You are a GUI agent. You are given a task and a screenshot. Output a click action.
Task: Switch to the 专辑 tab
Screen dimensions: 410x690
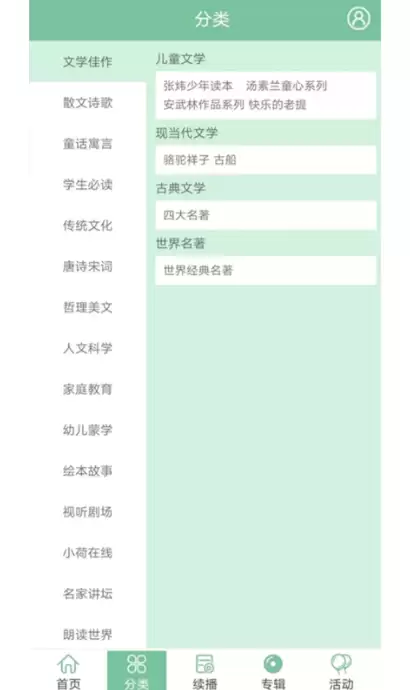click(x=273, y=671)
